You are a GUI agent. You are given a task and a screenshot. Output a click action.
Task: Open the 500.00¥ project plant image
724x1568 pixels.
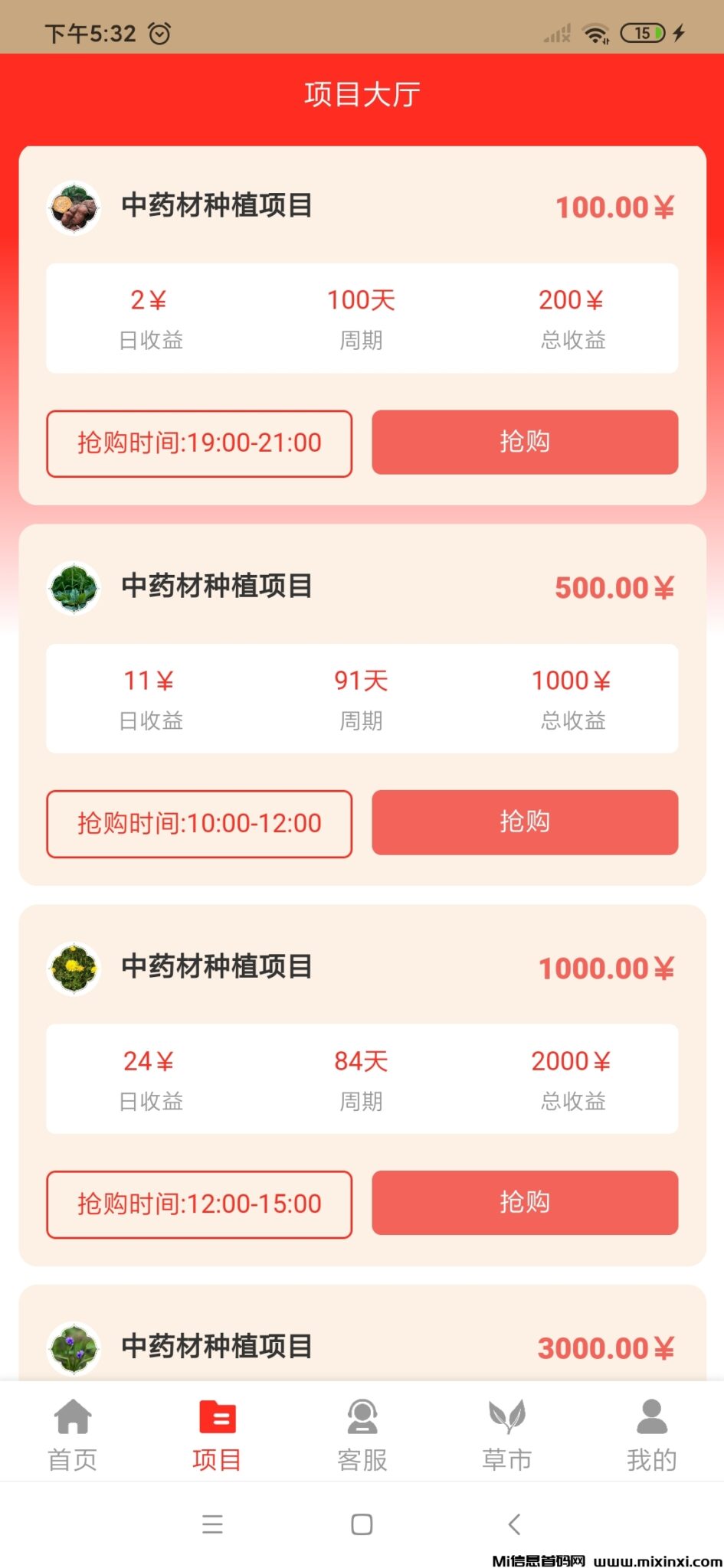click(74, 588)
